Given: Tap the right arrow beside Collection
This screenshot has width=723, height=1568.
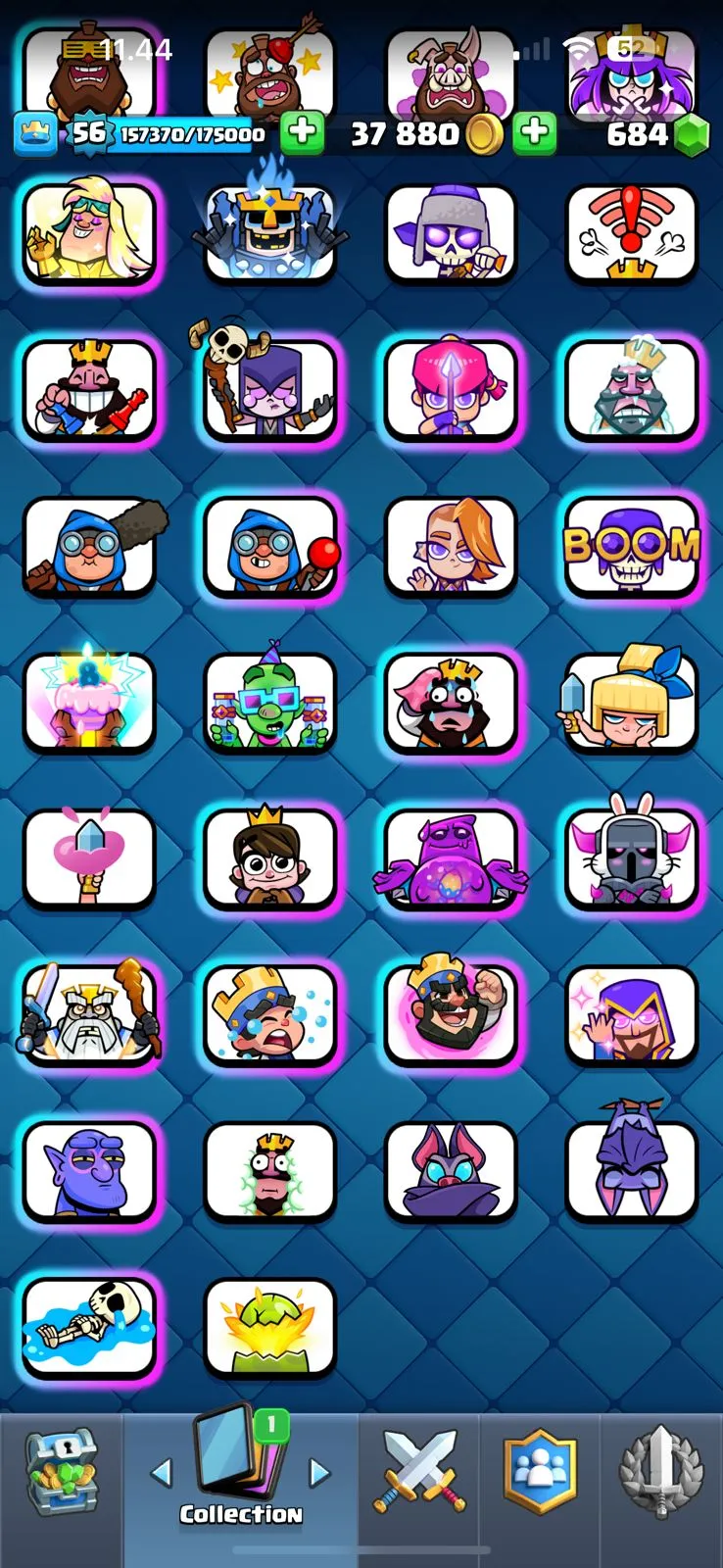Looking at the screenshot, I should [319, 1472].
